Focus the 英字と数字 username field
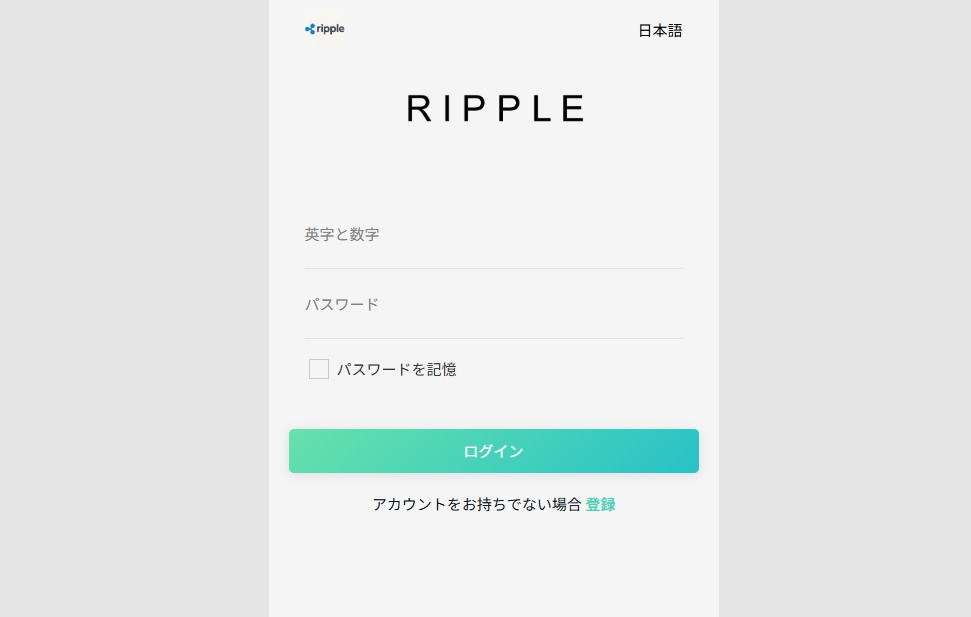This screenshot has width=971, height=617. point(493,236)
